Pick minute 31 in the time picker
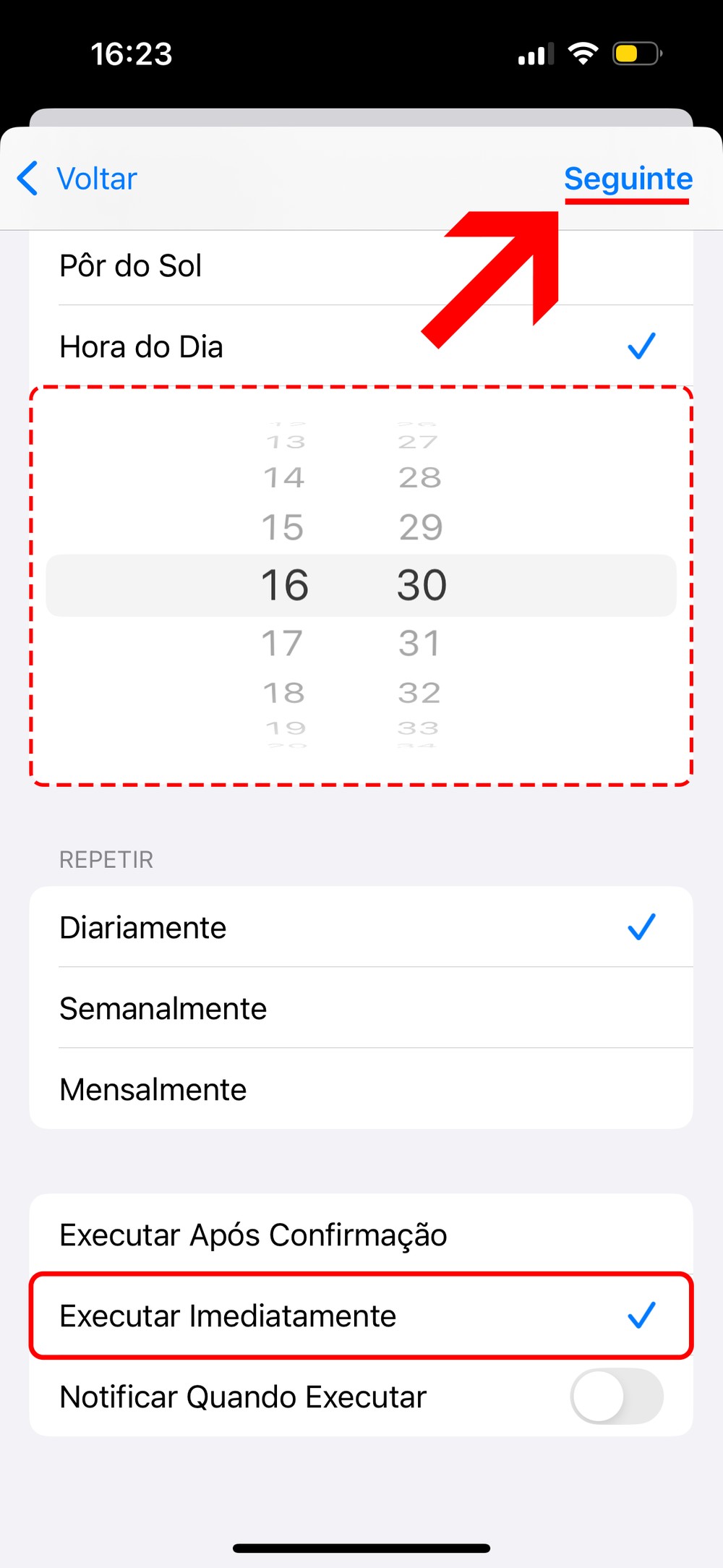Viewport: 723px width, 1568px height. point(419,643)
